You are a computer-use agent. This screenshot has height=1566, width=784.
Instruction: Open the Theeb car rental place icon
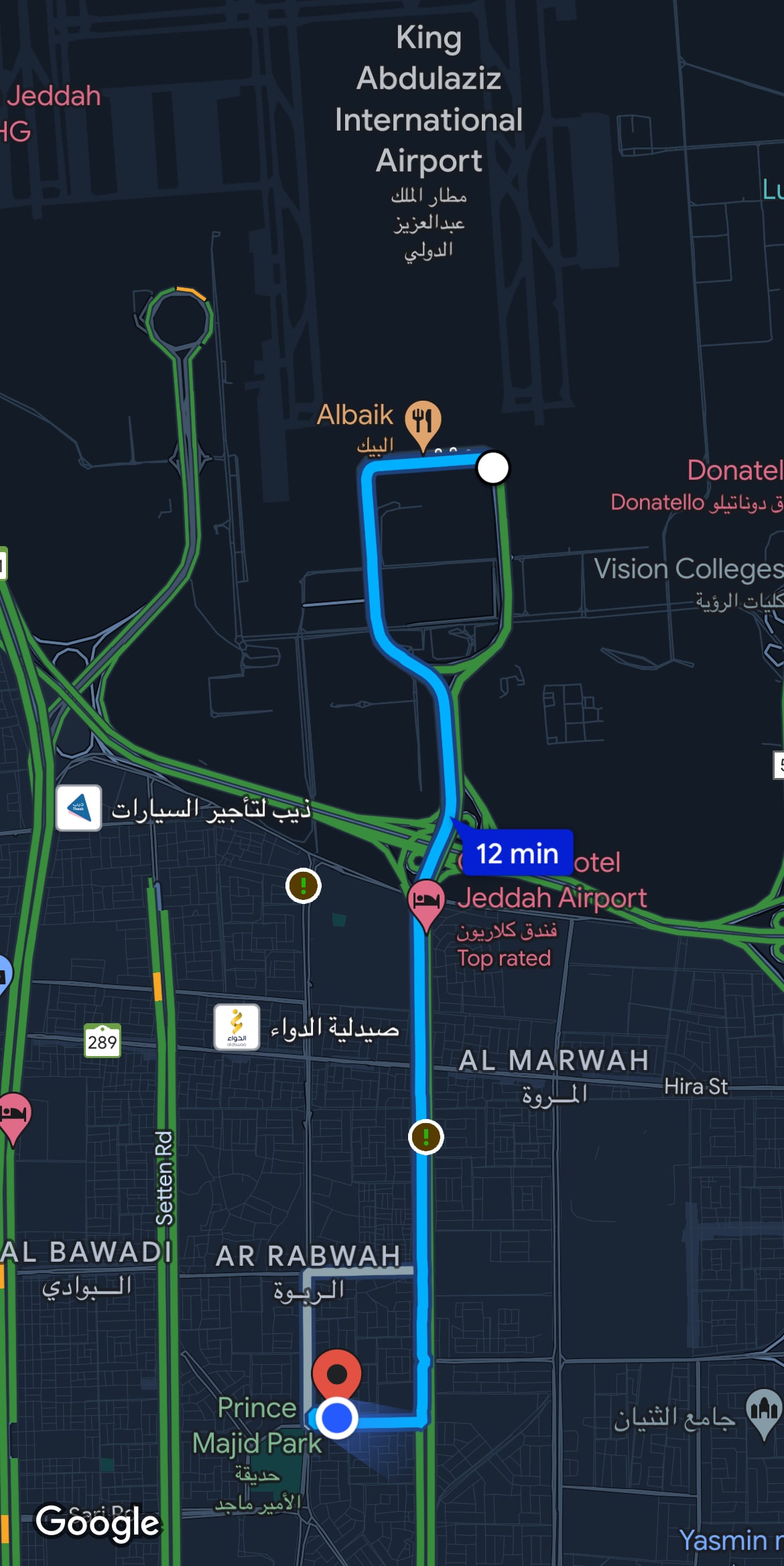click(79, 808)
